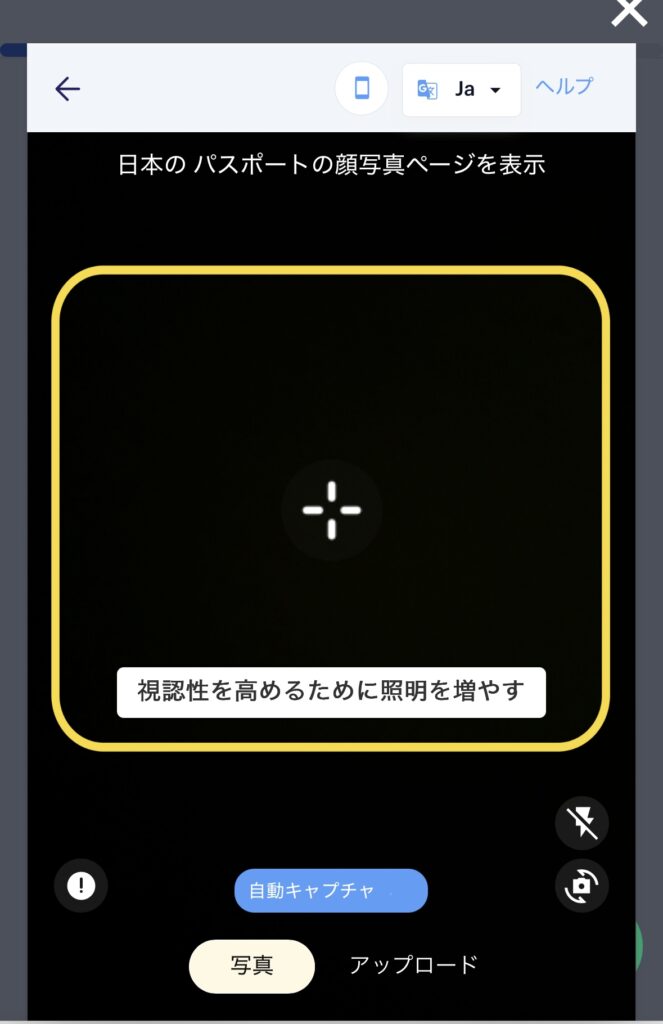Open the ヘルプ help link

[x=564, y=87]
